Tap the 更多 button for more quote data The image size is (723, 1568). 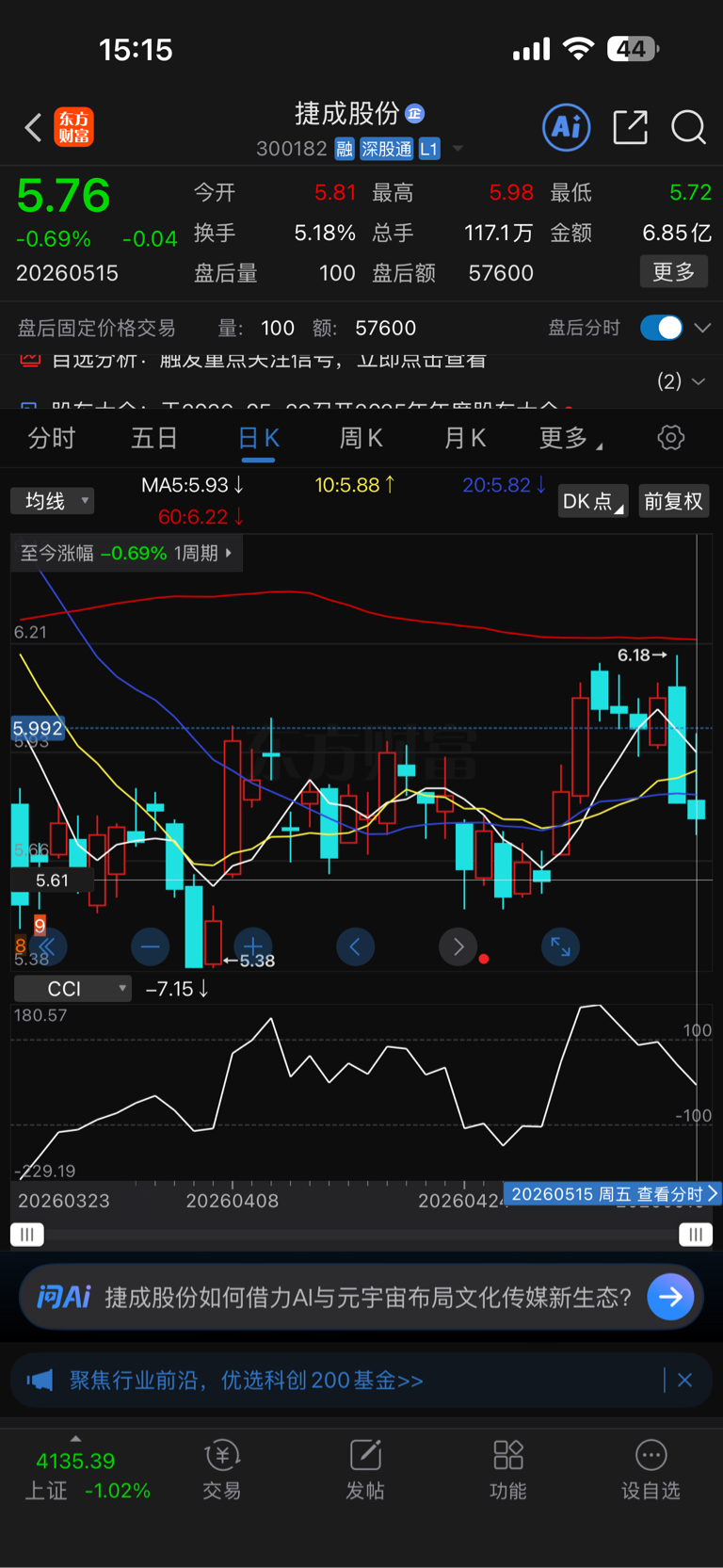coord(674,272)
